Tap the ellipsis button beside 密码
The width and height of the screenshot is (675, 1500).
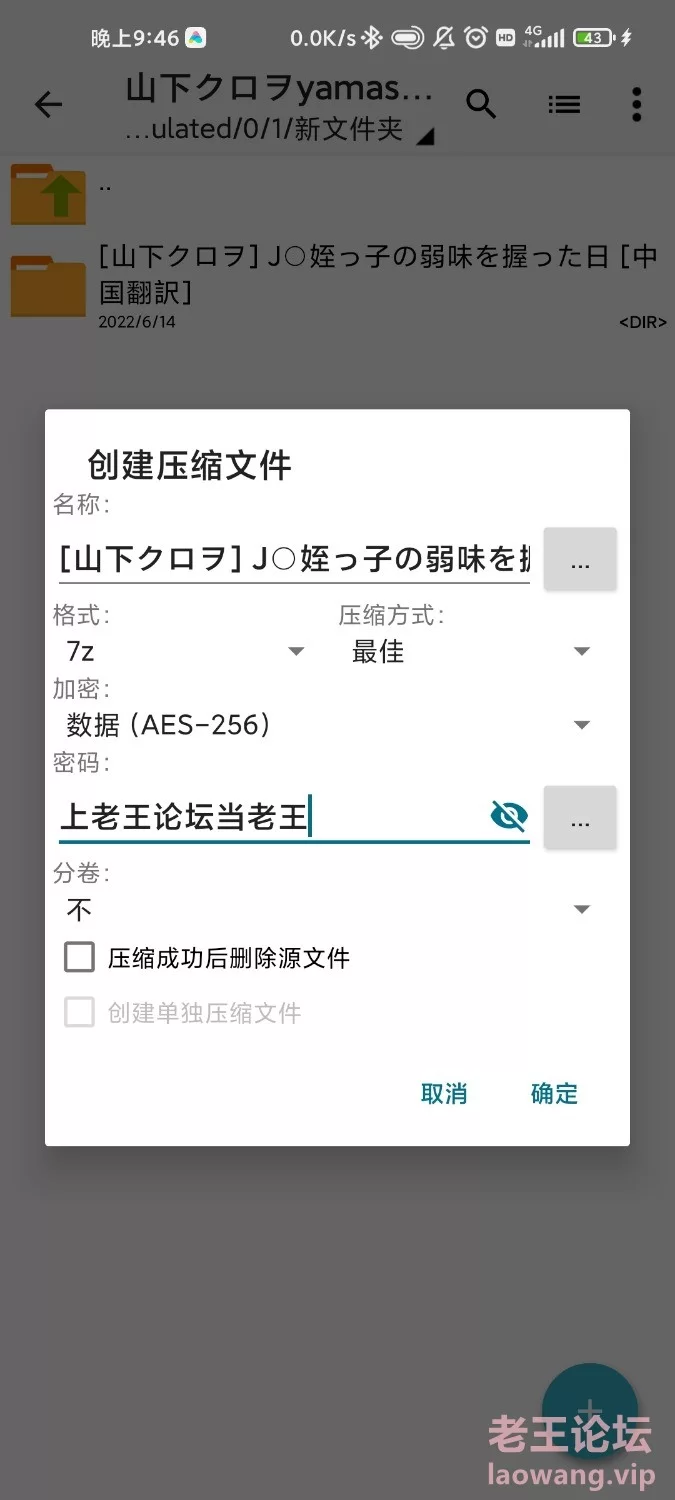[580, 818]
